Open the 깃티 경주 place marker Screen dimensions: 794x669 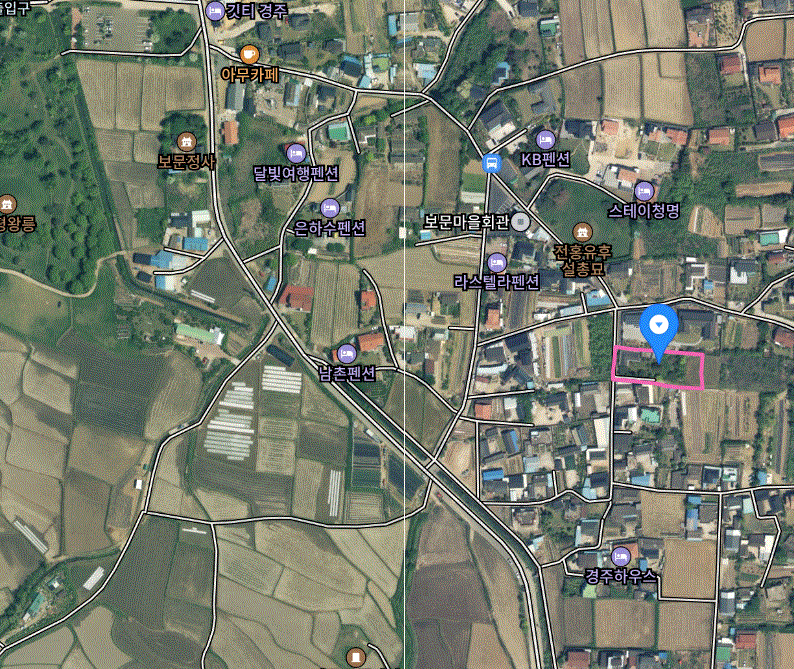click(215, 12)
